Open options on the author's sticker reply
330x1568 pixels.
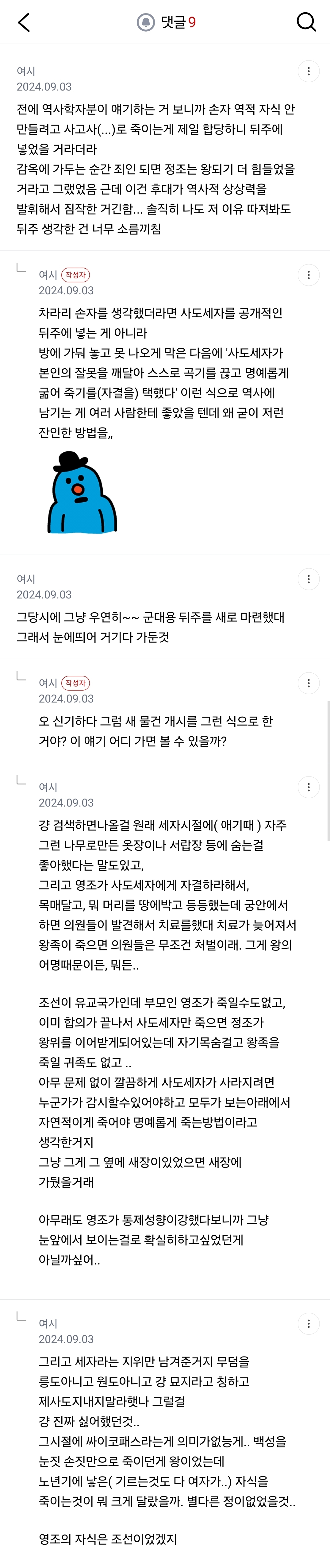(x=308, y=275)
